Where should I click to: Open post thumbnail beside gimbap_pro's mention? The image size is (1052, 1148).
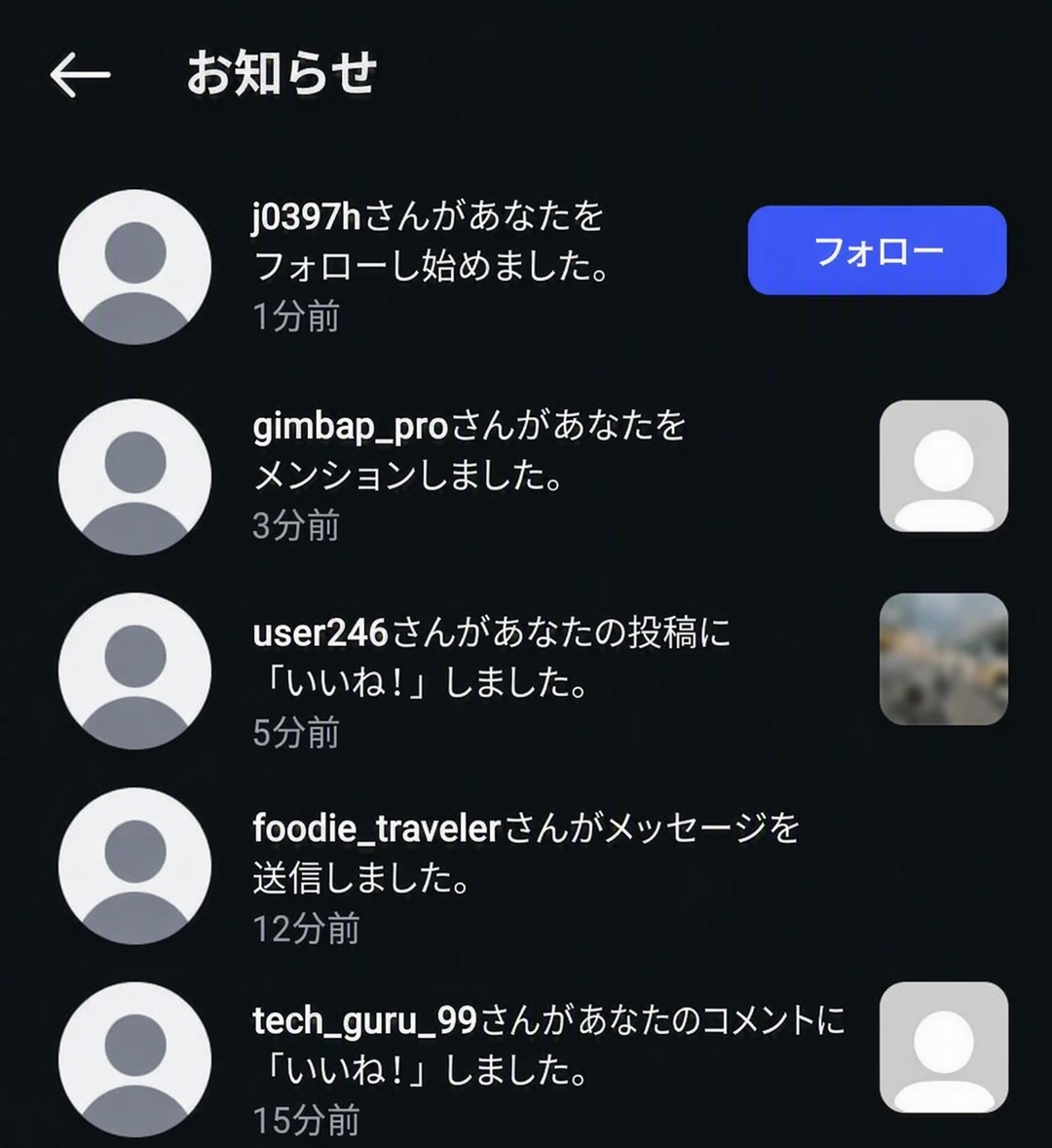click(x=943, y=466)
